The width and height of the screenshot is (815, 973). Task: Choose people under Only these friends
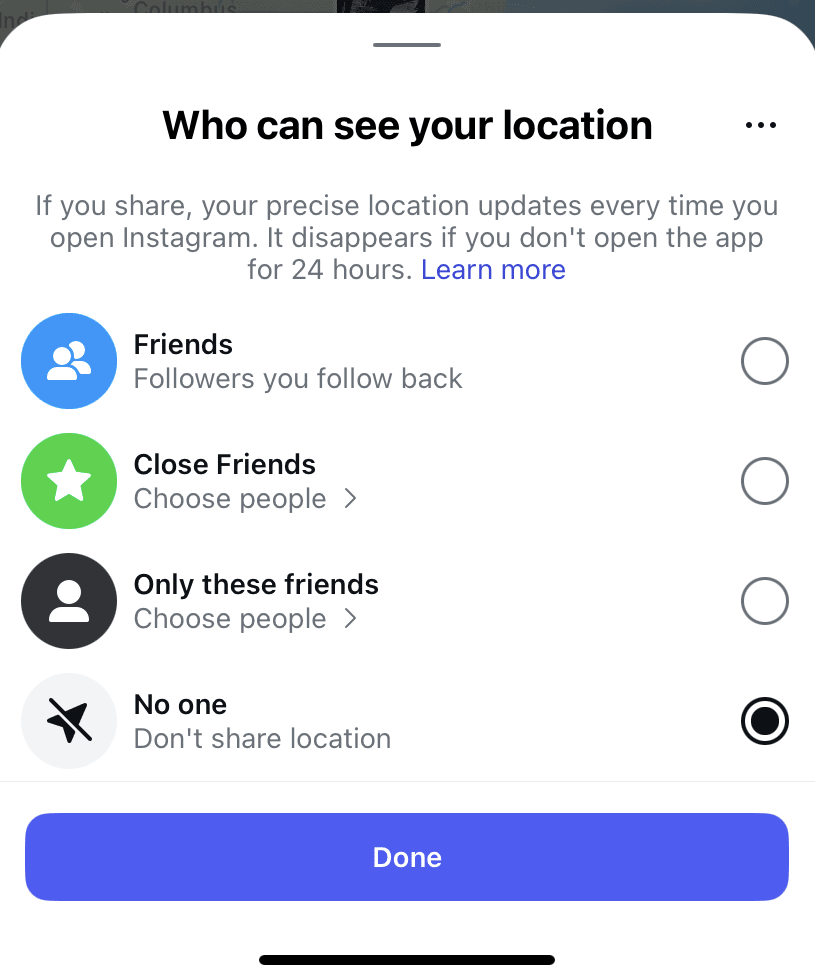click(x=245, y=619)
